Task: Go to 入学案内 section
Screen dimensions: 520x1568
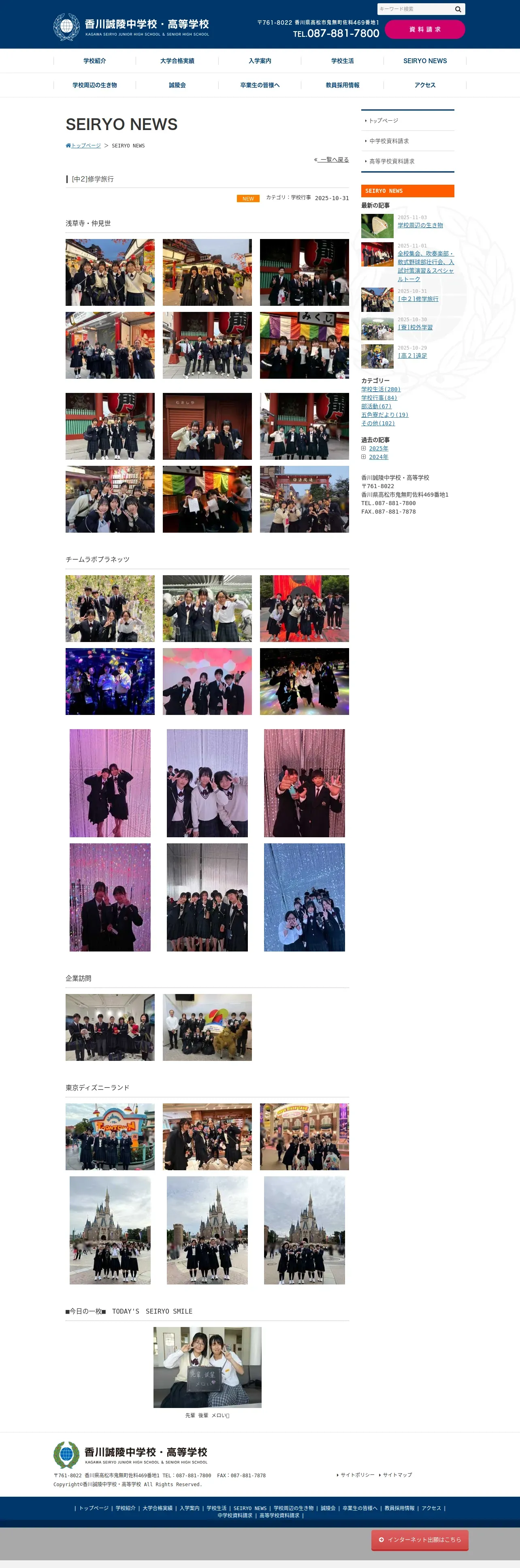Action: click(x=260, y=61)
